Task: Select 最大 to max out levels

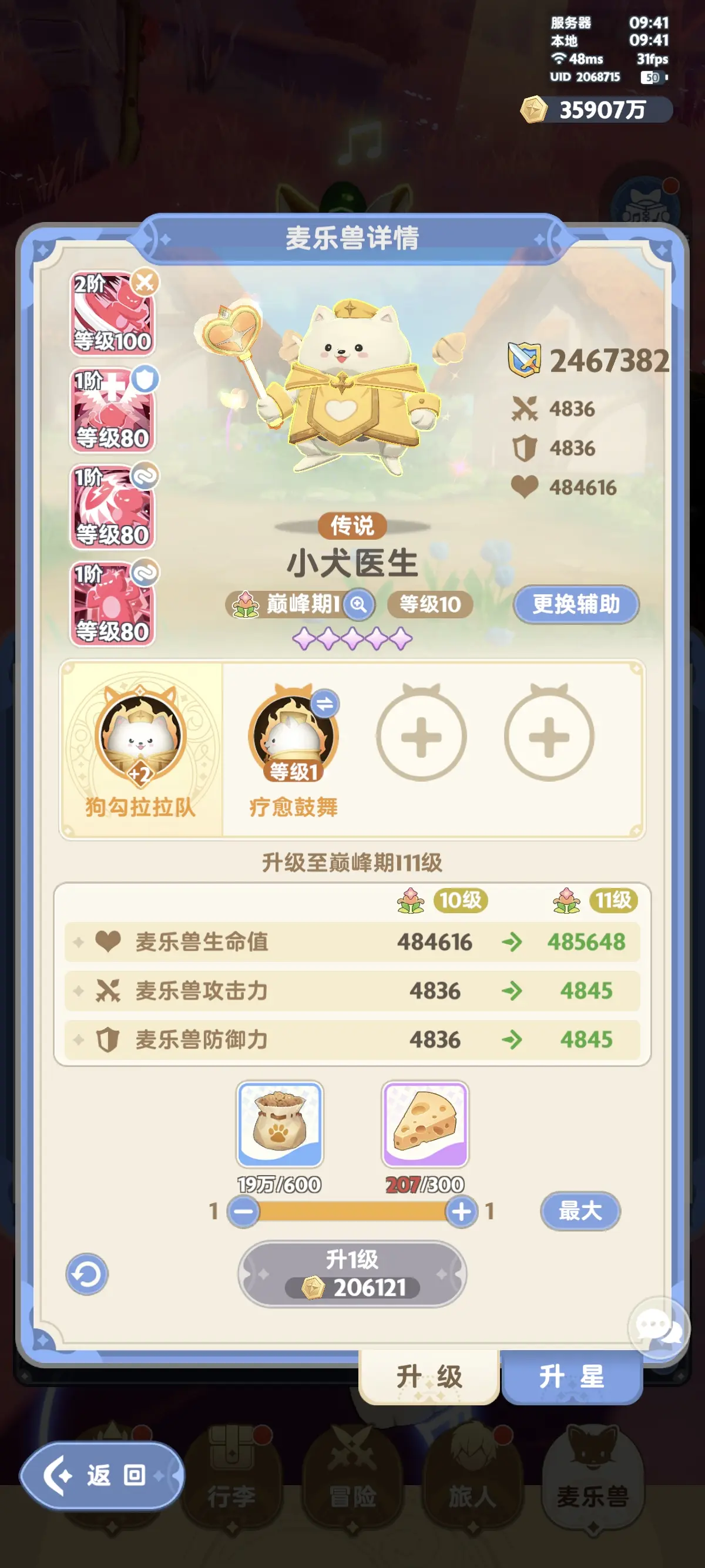Action: (x=580, y=1211)
